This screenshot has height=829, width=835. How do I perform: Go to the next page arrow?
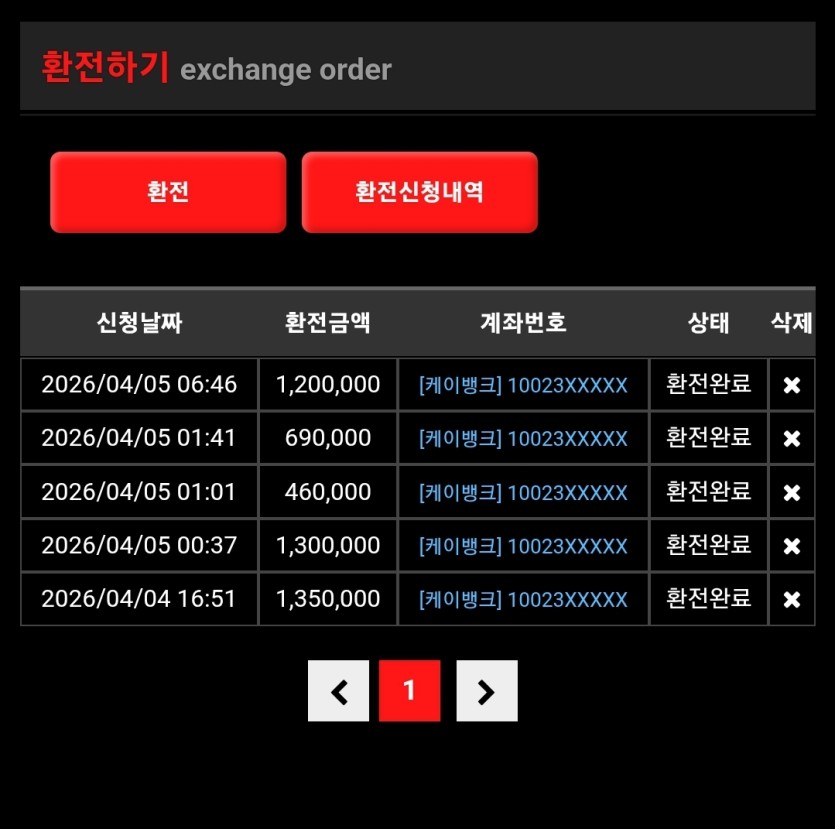[x=487, y=691]
